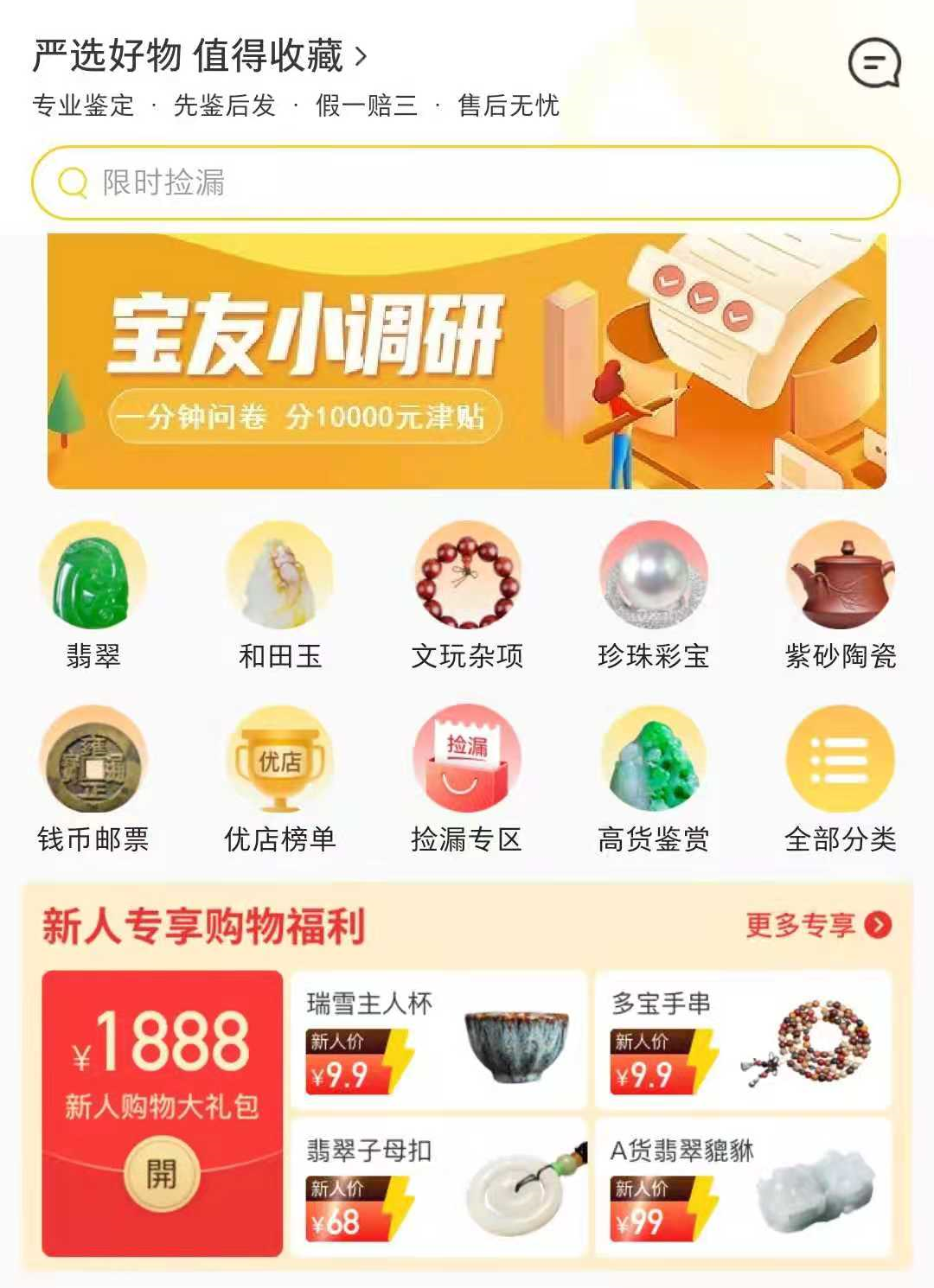The image size is (934, 1288).
Task: Tap 更多专享 for more newcomer deals
Action: (817, 925)
